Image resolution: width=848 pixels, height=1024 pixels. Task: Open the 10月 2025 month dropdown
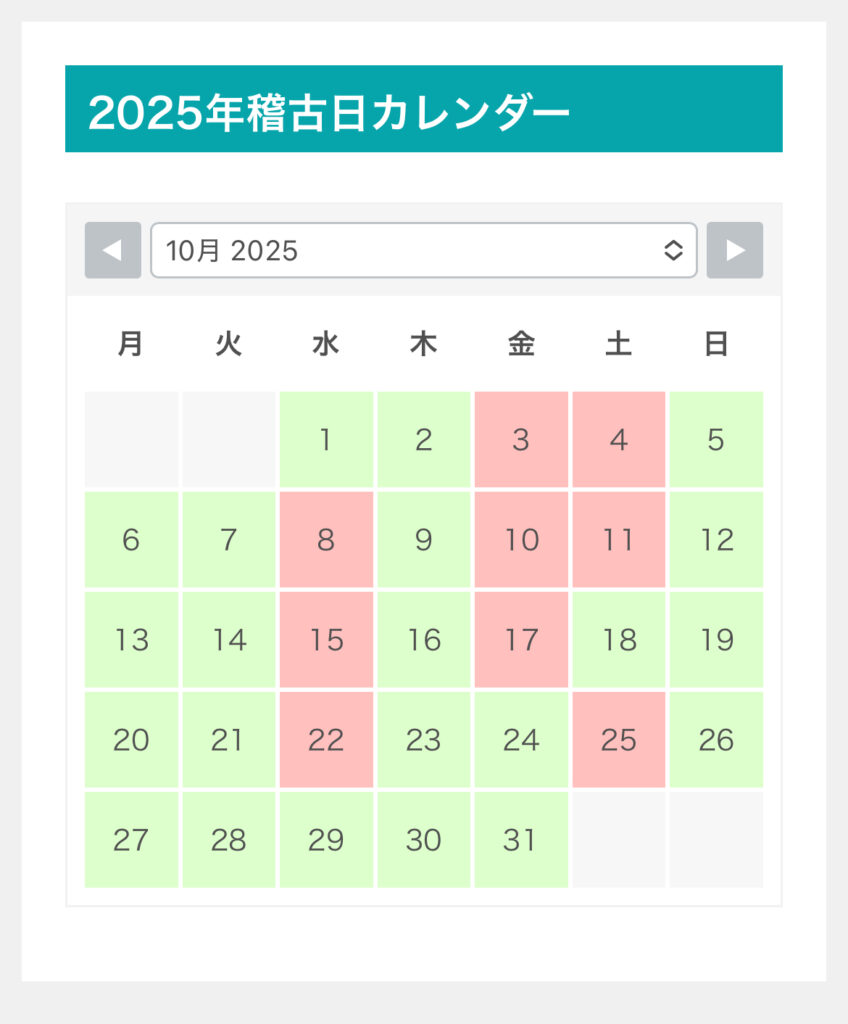(423, 250)
